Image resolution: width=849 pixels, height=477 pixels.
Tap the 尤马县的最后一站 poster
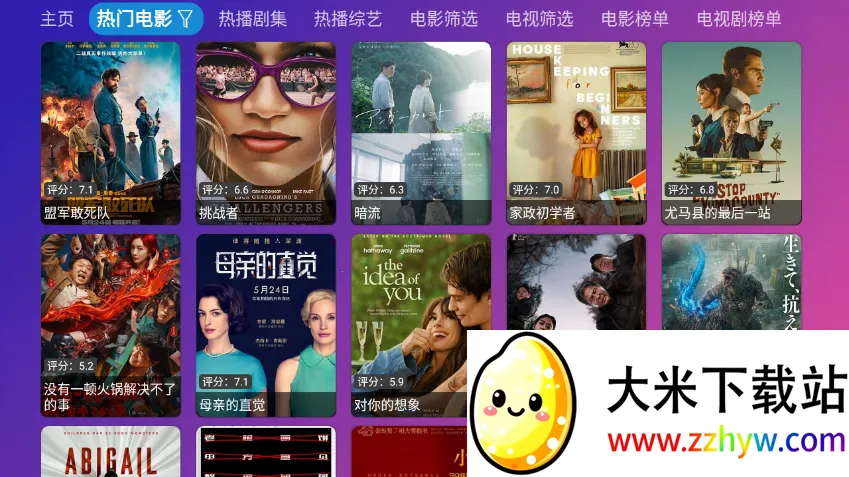(x=731, y=132)
